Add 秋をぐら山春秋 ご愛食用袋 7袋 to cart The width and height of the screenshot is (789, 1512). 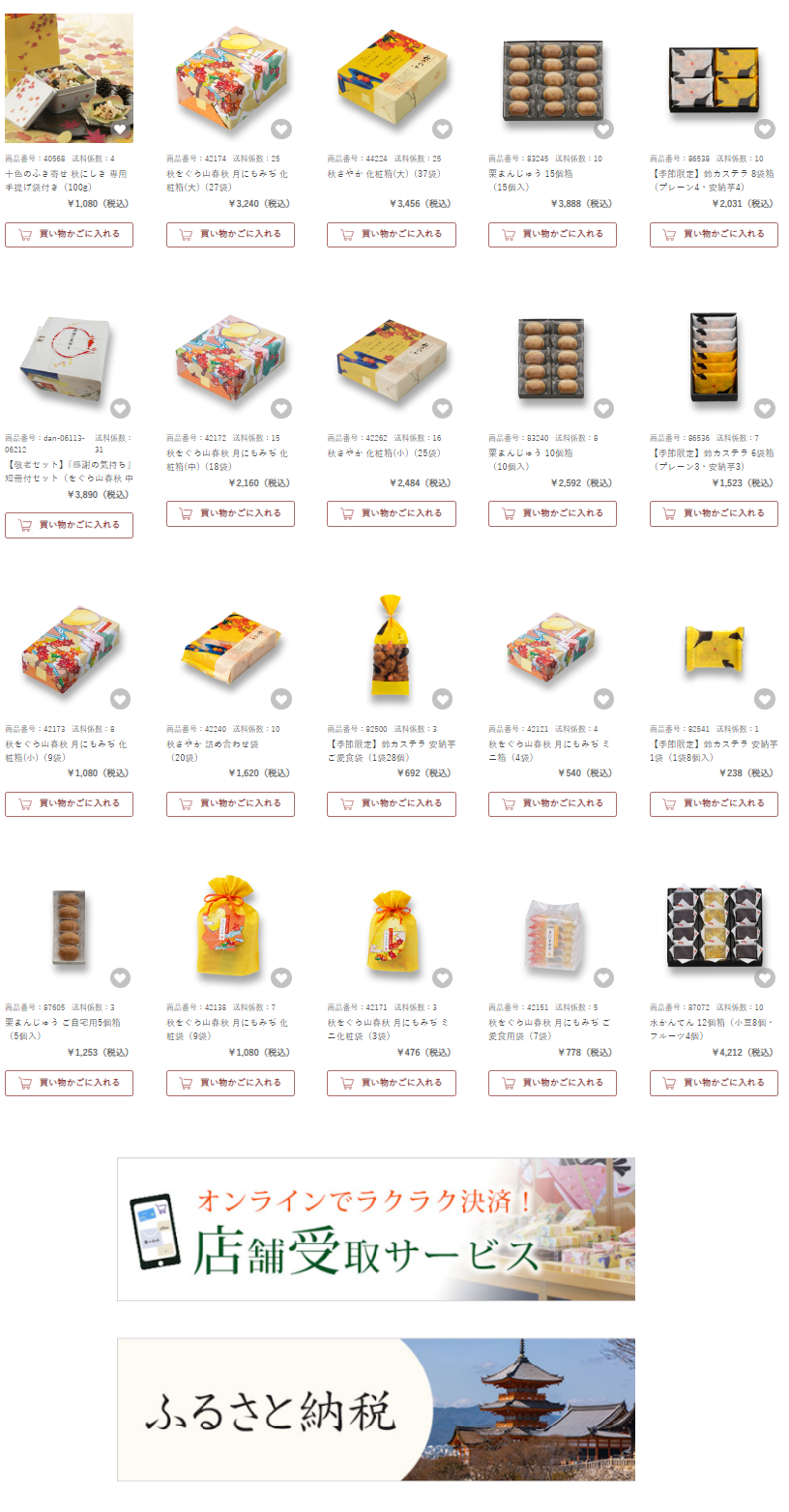[x=552, y=1083]
